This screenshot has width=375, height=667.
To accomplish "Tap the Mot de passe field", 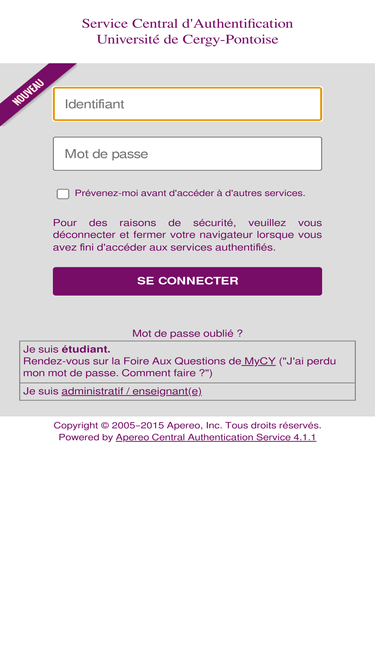I will coord(187,154).
